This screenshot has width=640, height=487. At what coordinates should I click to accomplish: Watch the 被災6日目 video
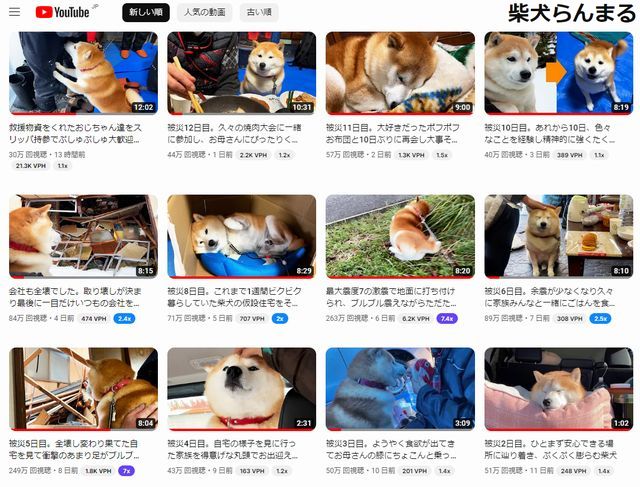coord(558,236)
